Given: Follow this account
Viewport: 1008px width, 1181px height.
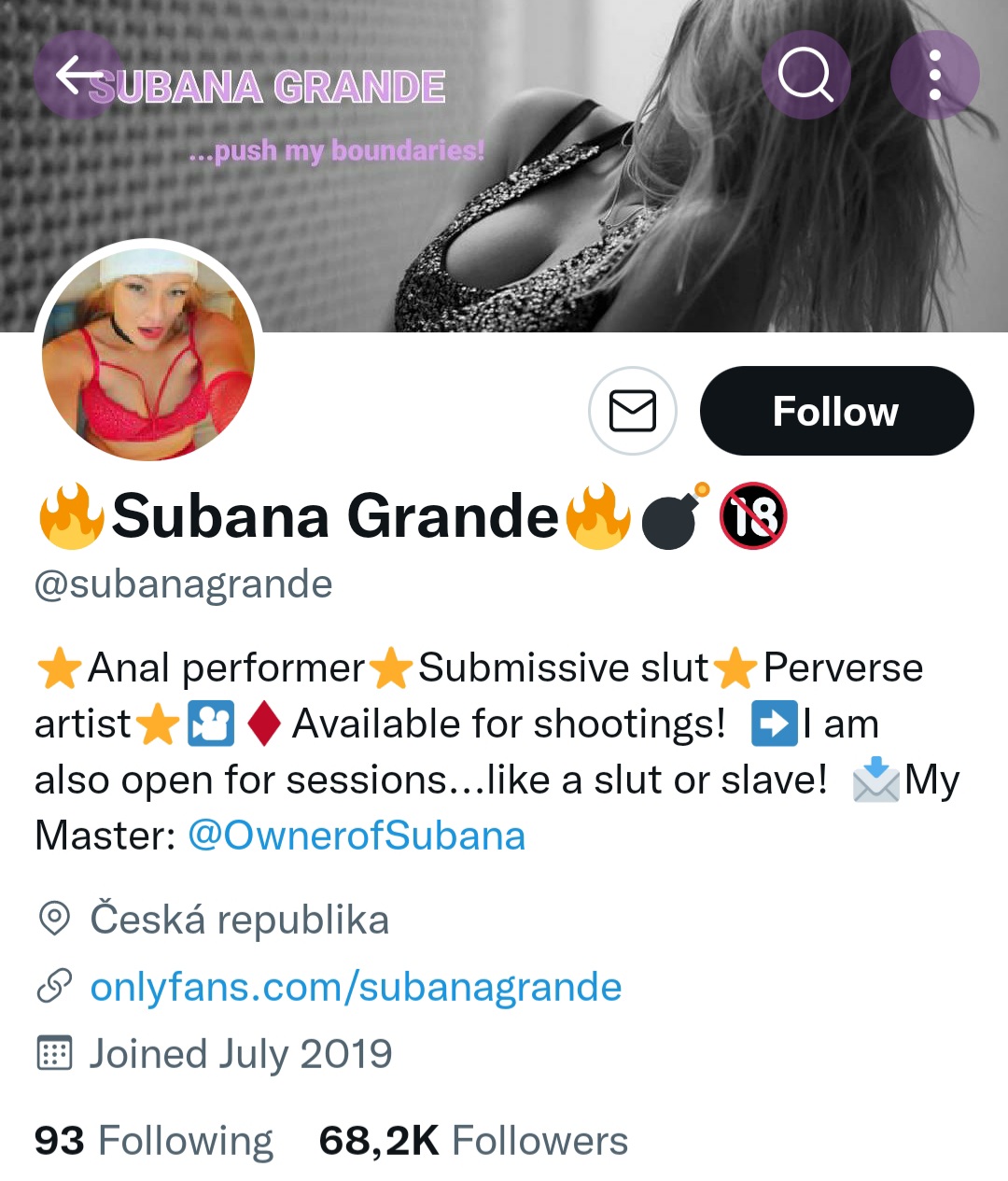Looking at the screenshot, I should click(836, 411).
